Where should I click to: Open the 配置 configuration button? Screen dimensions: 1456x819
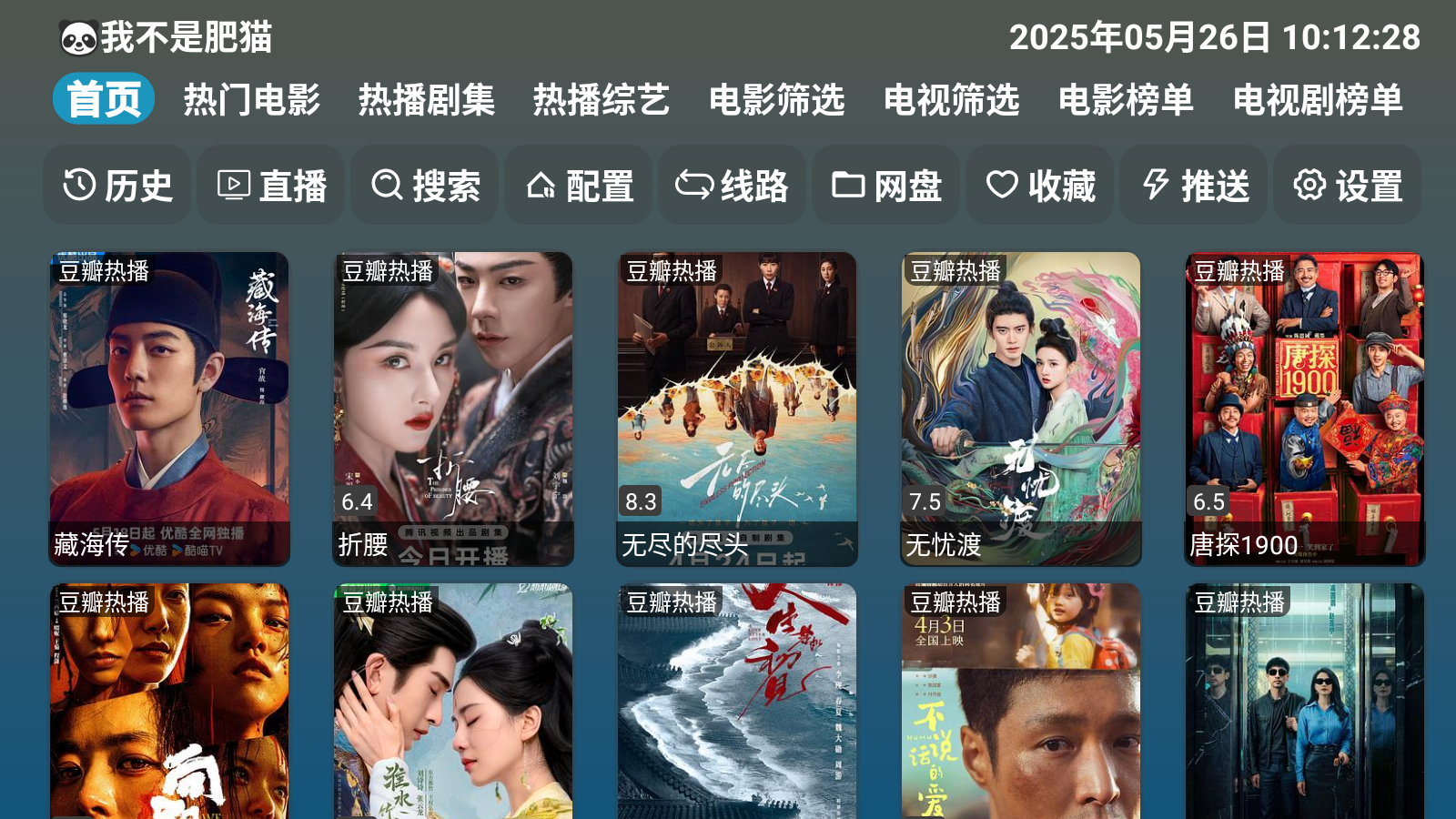[579, 186]
